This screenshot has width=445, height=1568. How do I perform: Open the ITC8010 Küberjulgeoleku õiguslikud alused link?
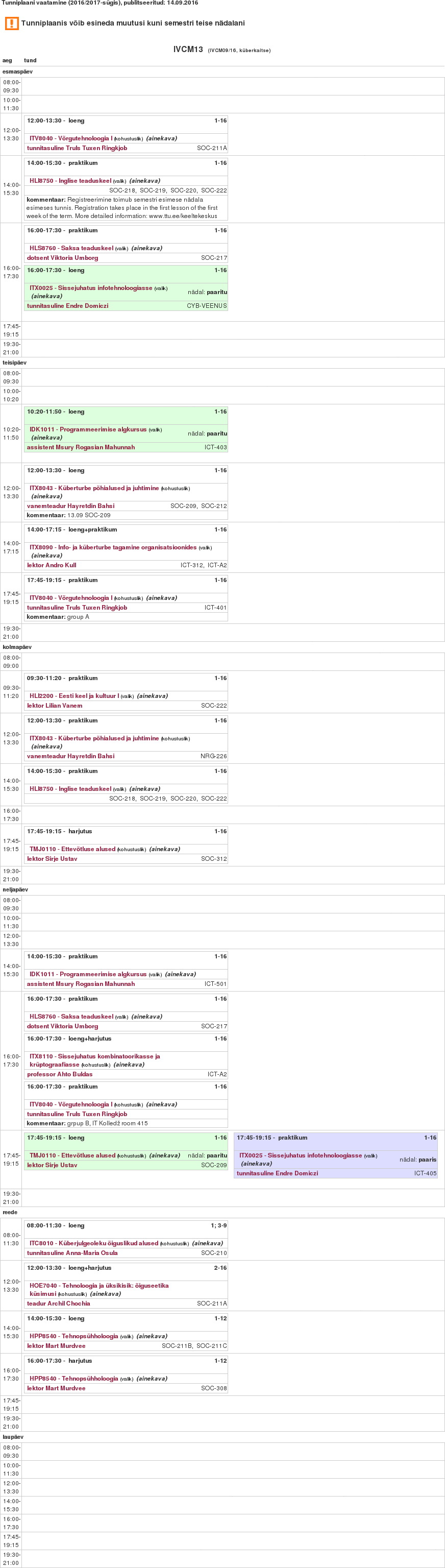tap(94, 1243)
